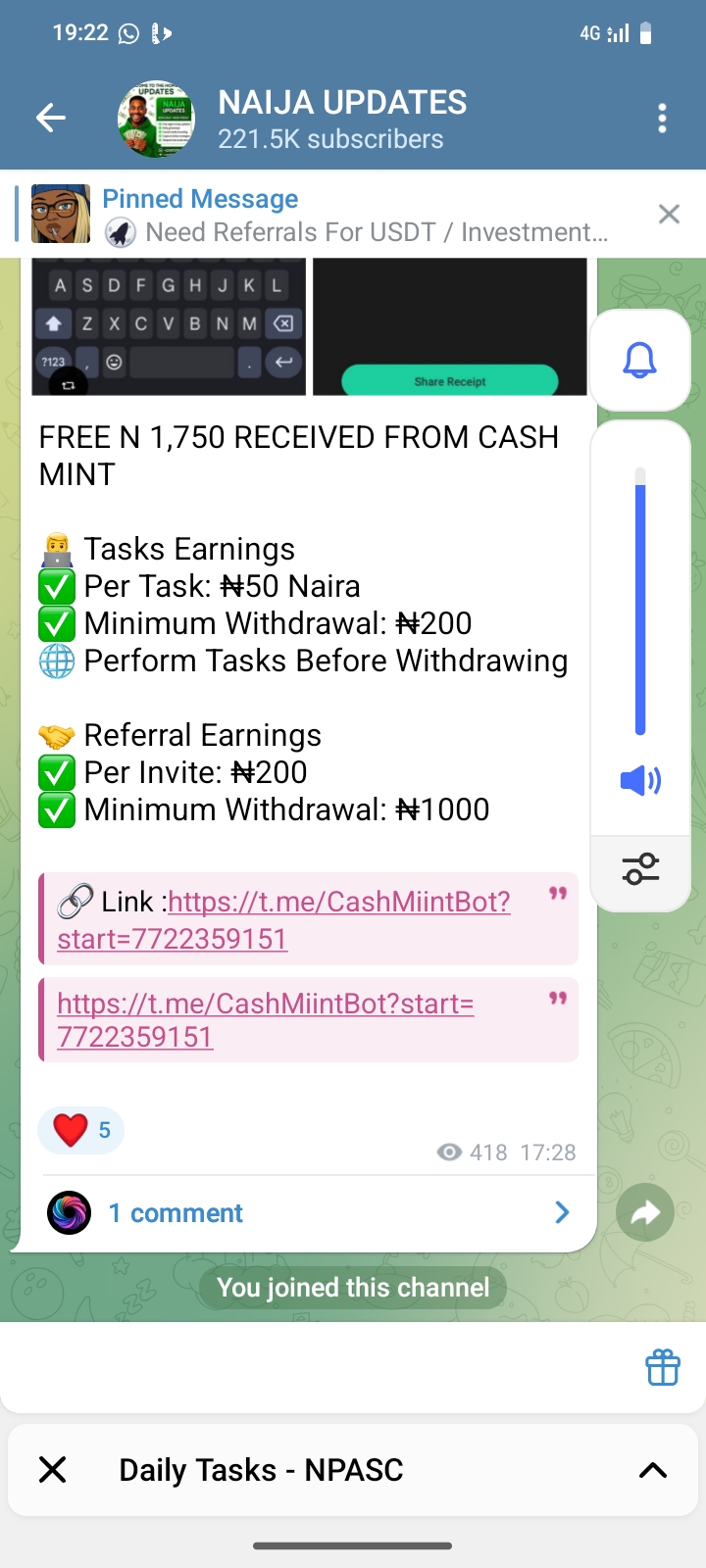This screenshot has height=1568, width=706.
Task: Dismiss the pinned message bar
Action: click(x=669, y=214)
